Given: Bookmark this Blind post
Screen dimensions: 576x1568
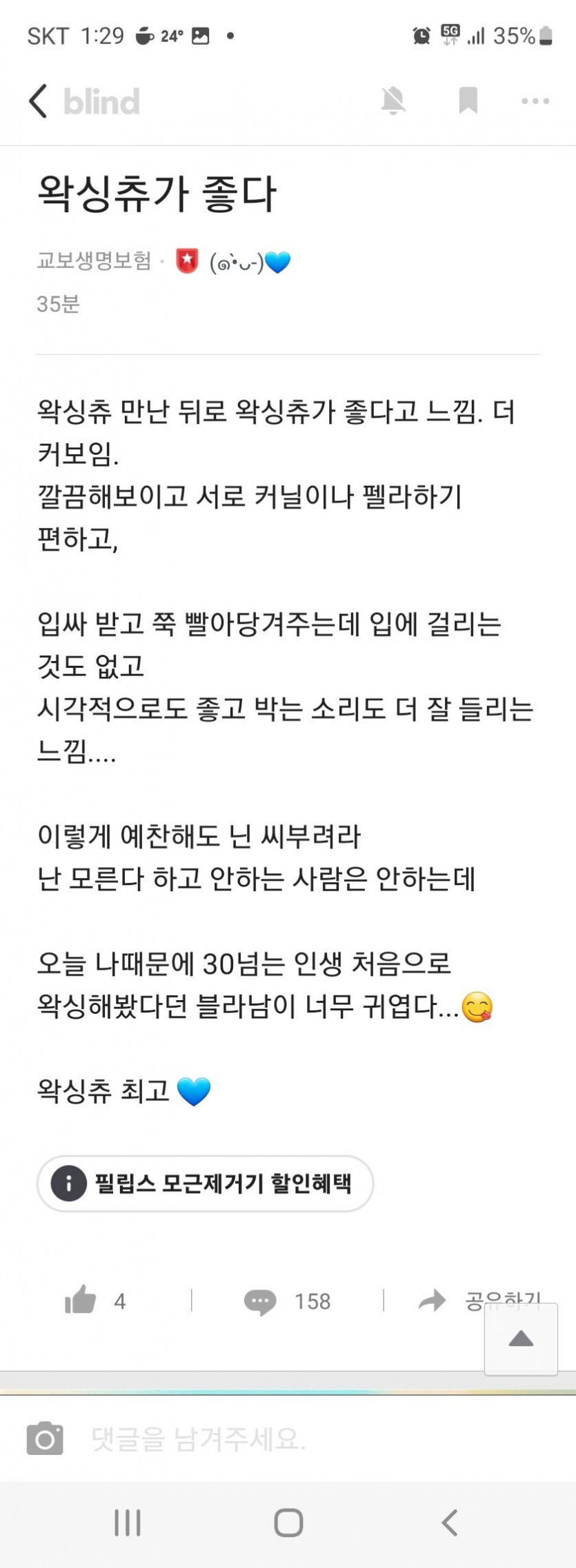Looking at the screenshot, I should coord(468,101).
